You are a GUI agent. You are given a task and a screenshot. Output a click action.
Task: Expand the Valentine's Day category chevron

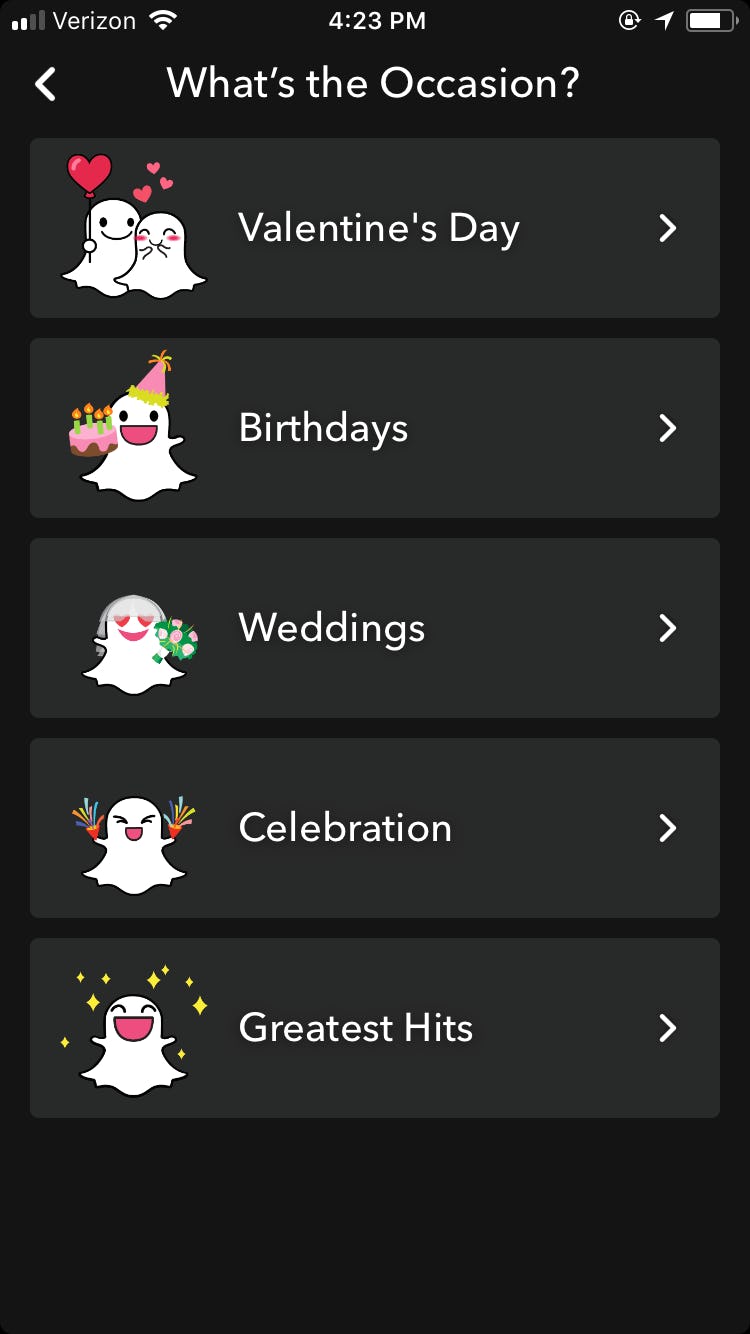[x=668, y=228]
